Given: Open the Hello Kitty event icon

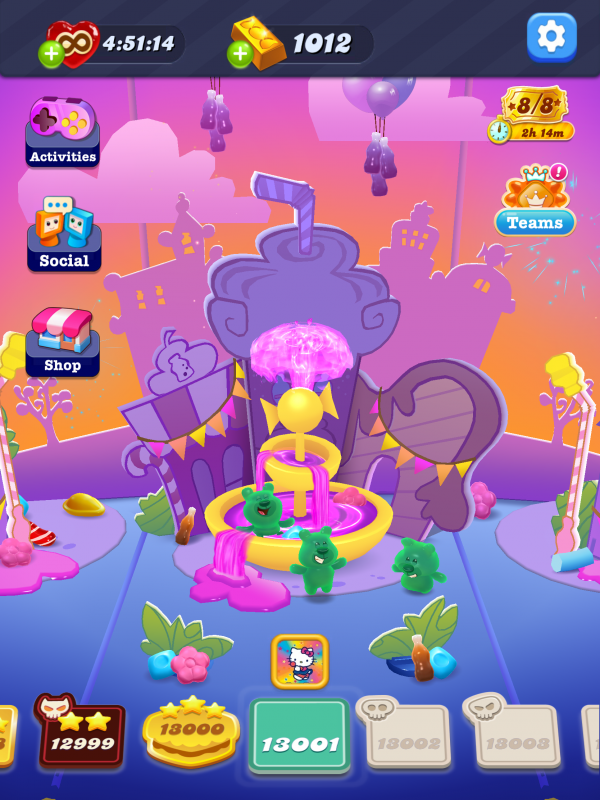Looking at the screenshot, I should click(299, 661).
